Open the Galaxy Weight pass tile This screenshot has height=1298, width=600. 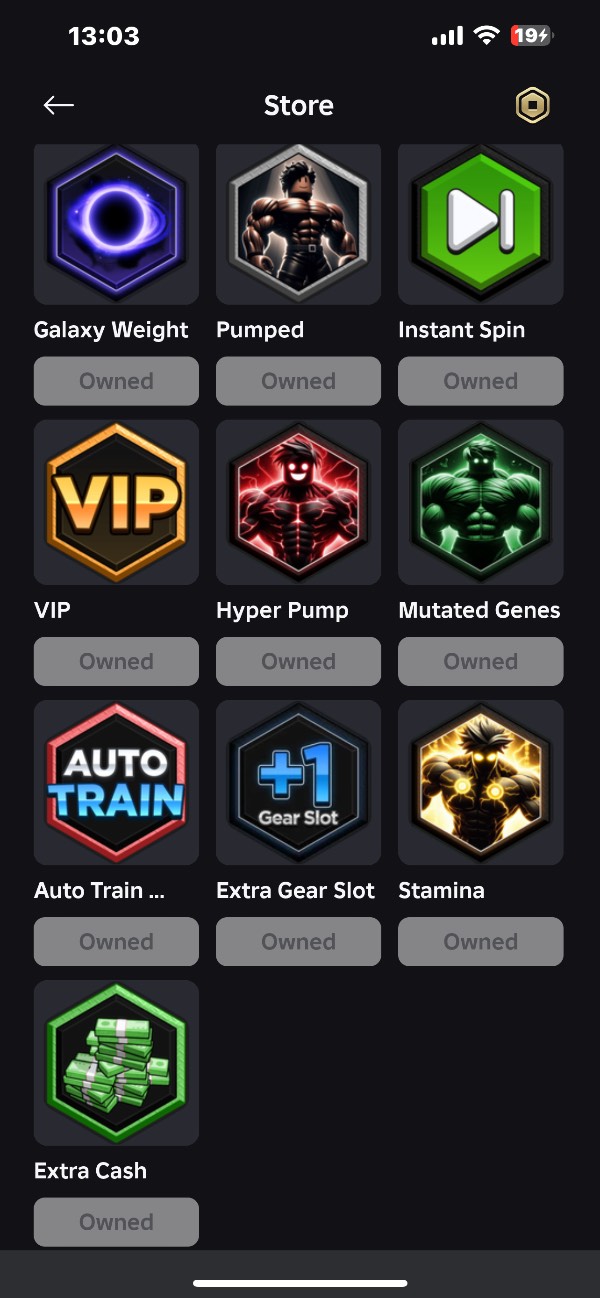click(116, 222)
